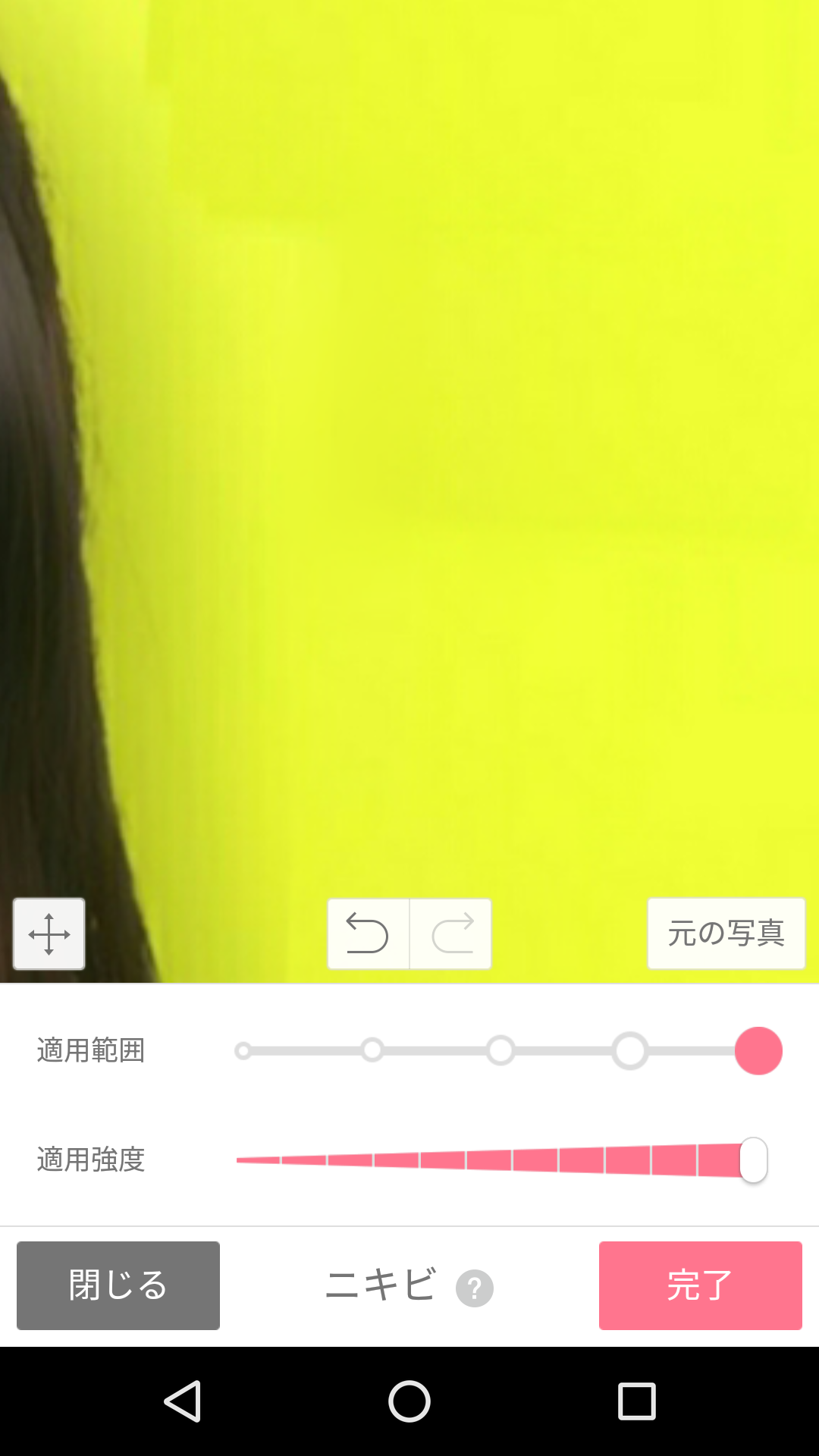Tap 閉じる to close the editor
Image resolution: width=819 pixels, height=1456 pixels.
coord(118,1285)
